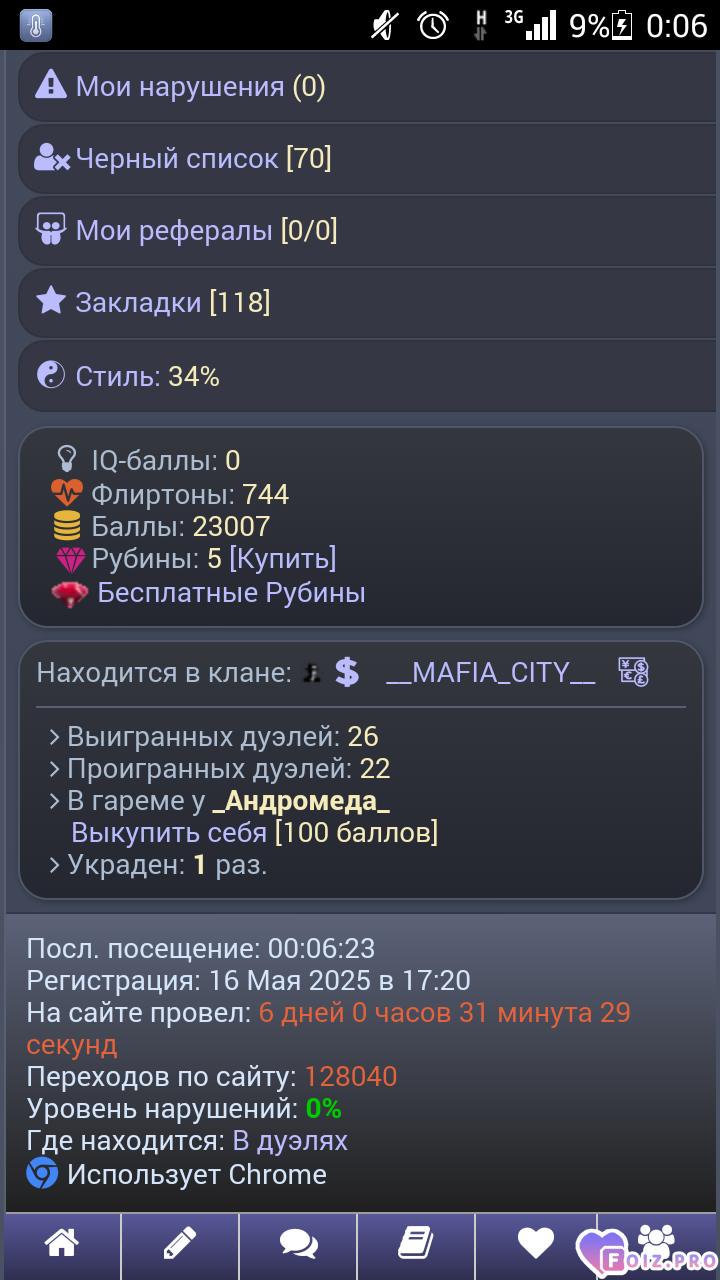Viewport: 720px width, 1280px height.
Task: Open the pencil icon in bottom bar
Action: click(x=180, y=1244)
